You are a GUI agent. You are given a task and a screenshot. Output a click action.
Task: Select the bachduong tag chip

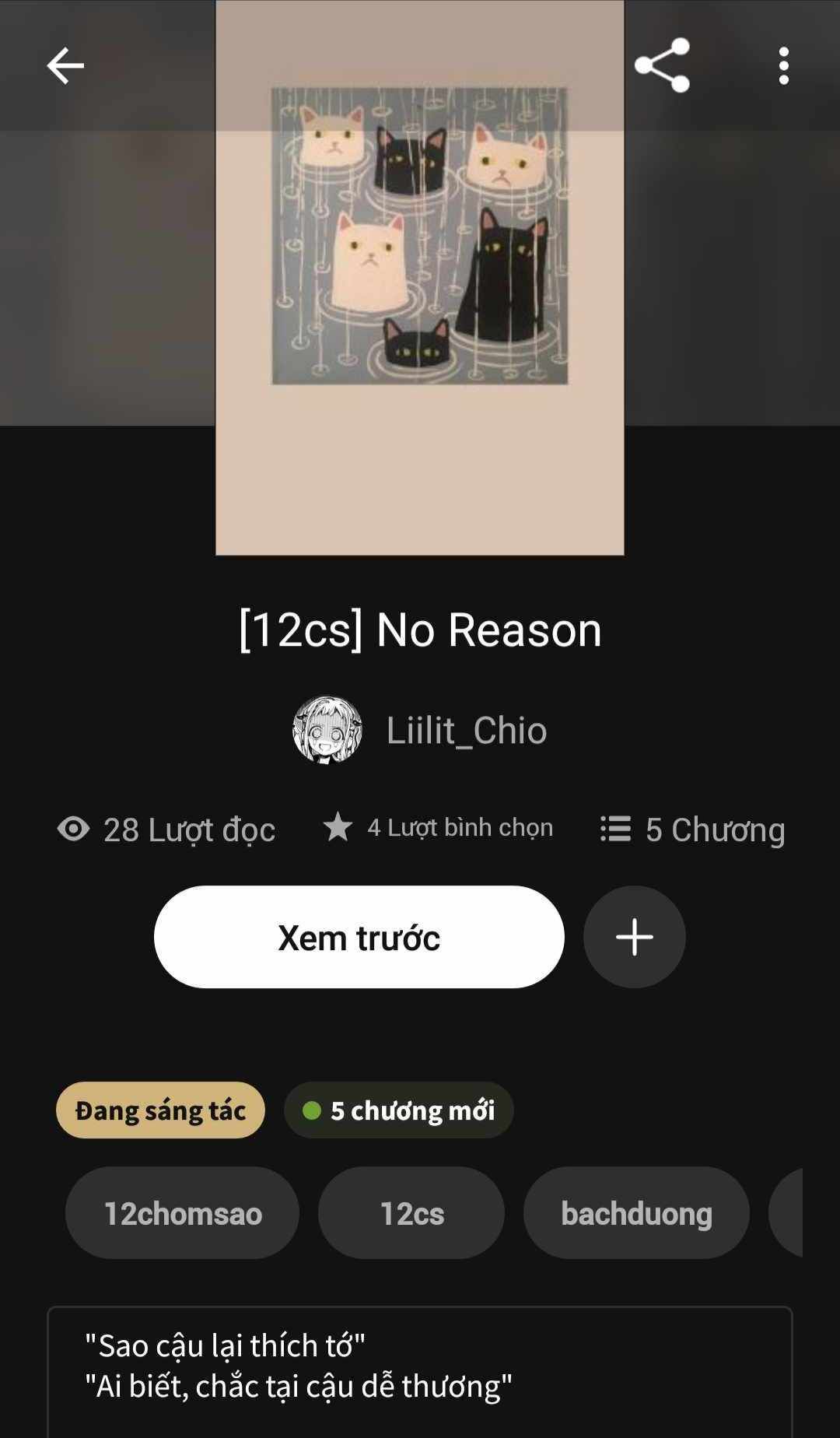click(636, 1213)
